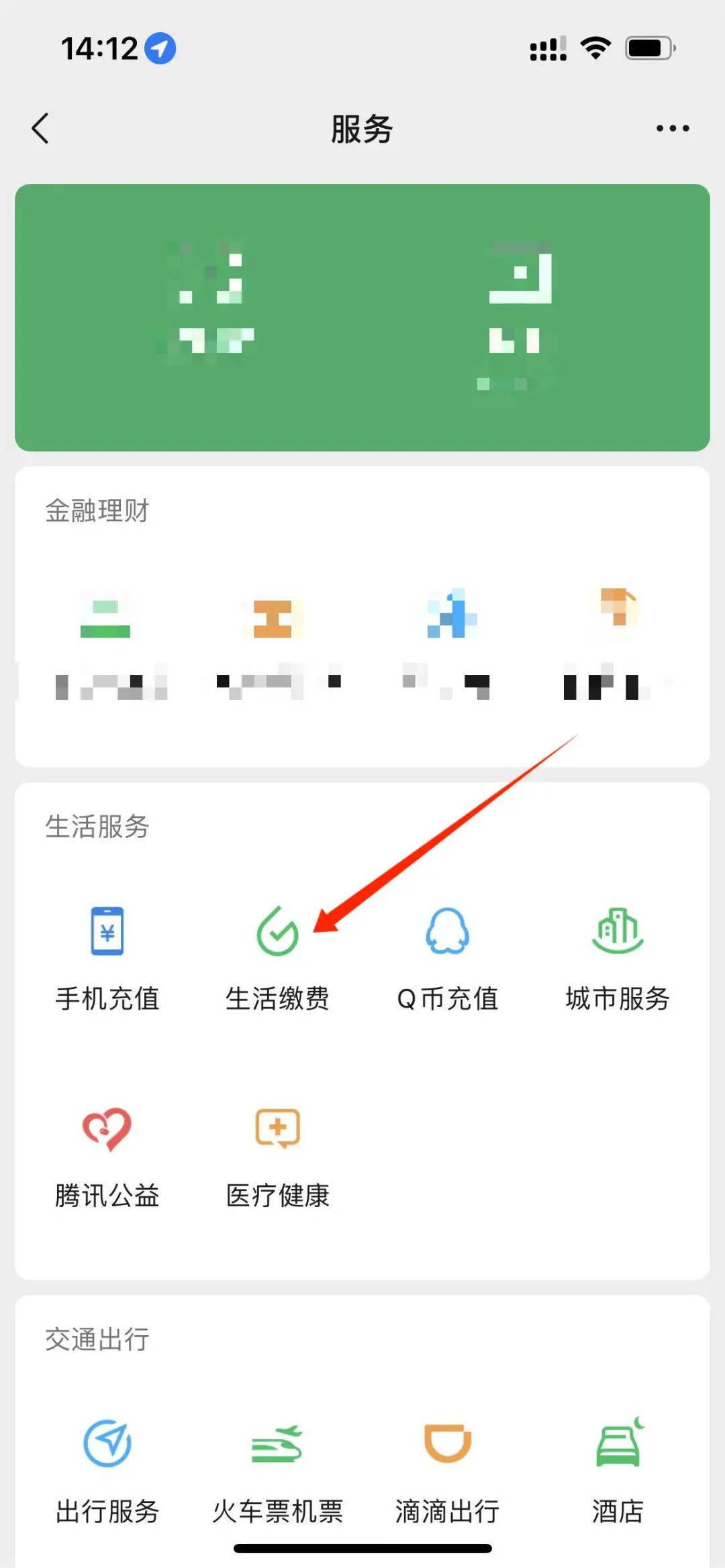The width and height of the screenshot is (725, 1568).
Task: Go back from the 服务 page
Action: (40, 128)
